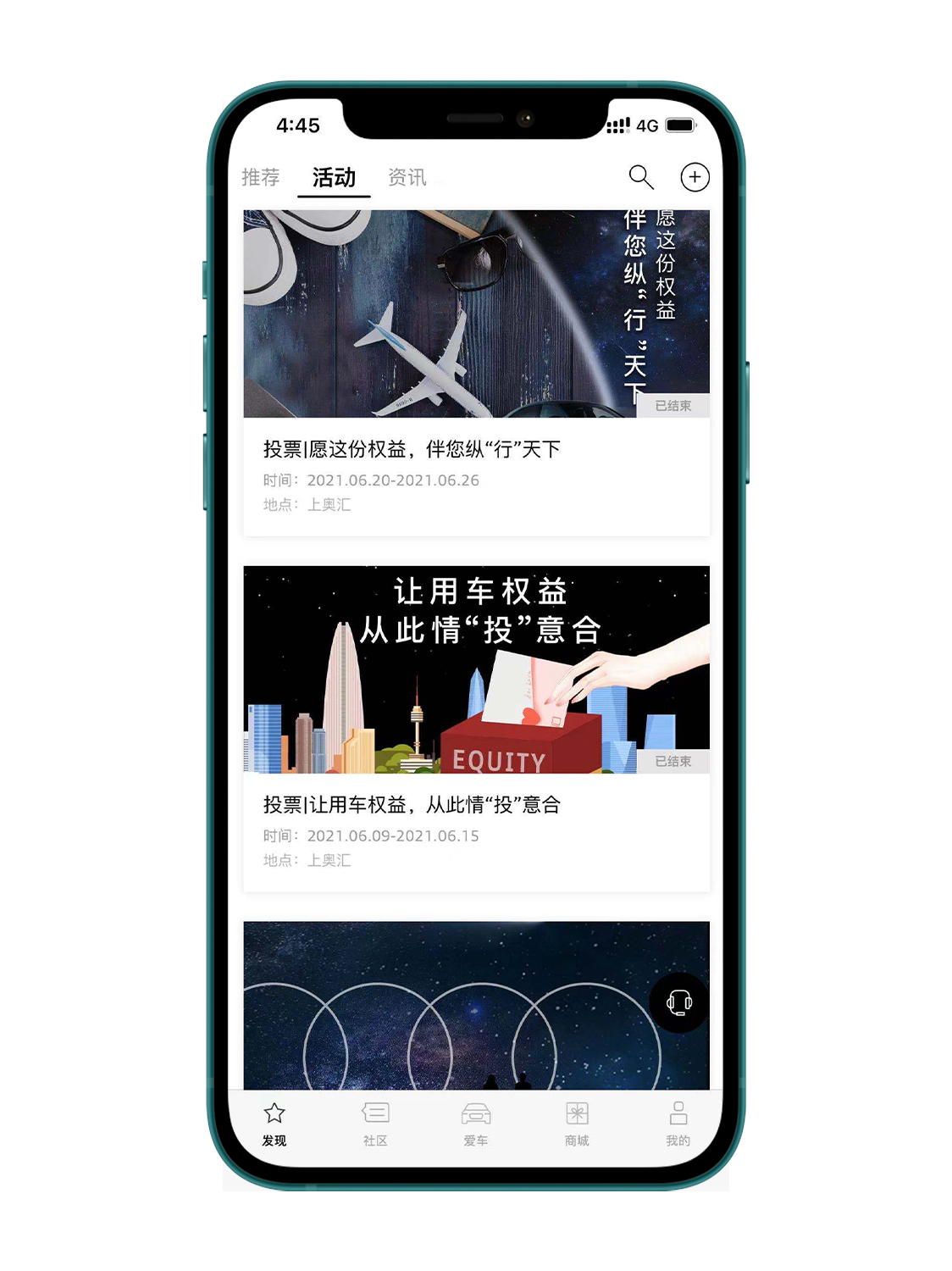The width and height of the screenshot is (952, 1271).
Task: Go to the 我的 tab
Action: (x=678, y=1124)
